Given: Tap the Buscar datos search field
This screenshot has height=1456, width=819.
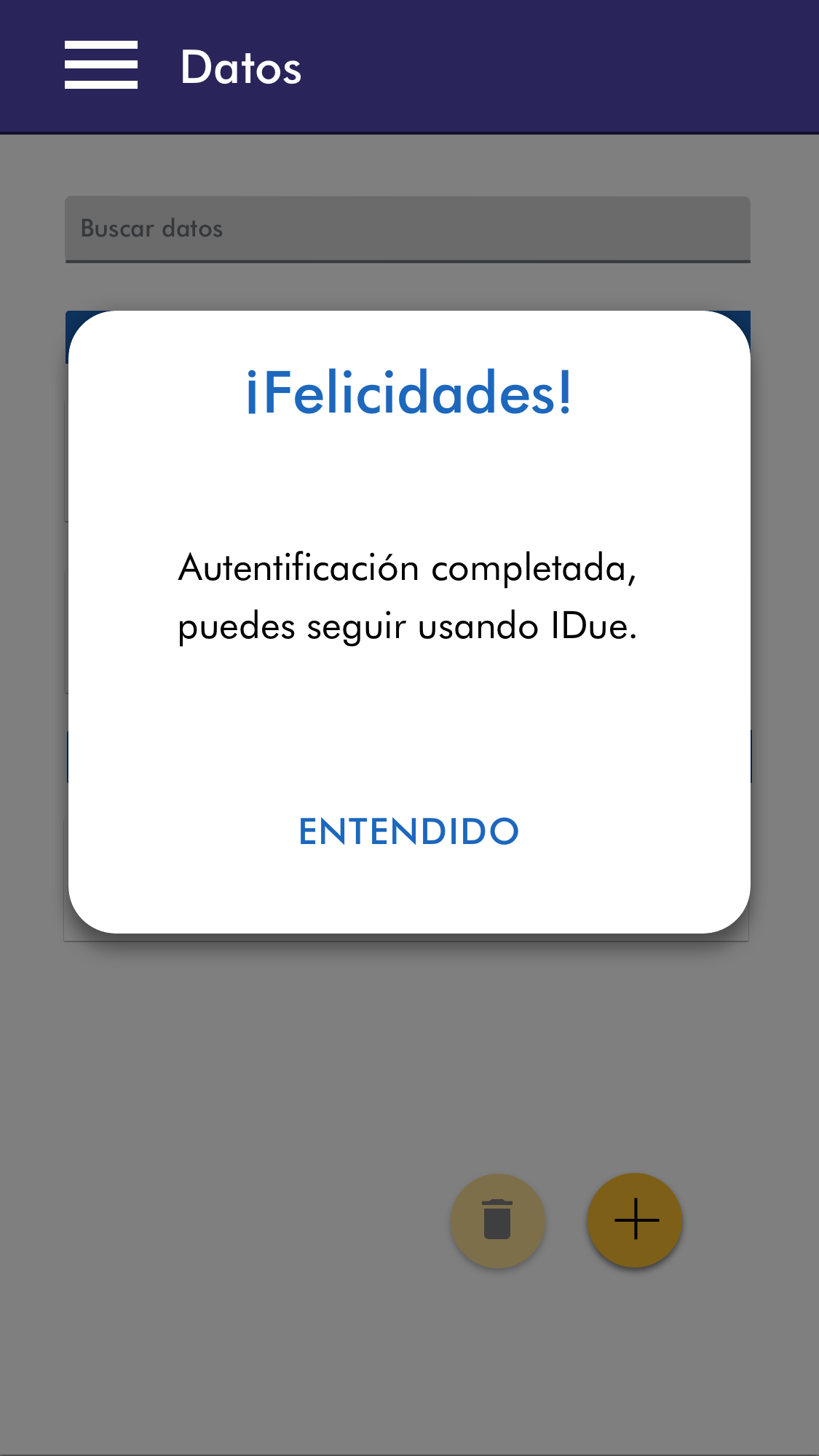Looking at the screenshot, I should click(408, 228).
